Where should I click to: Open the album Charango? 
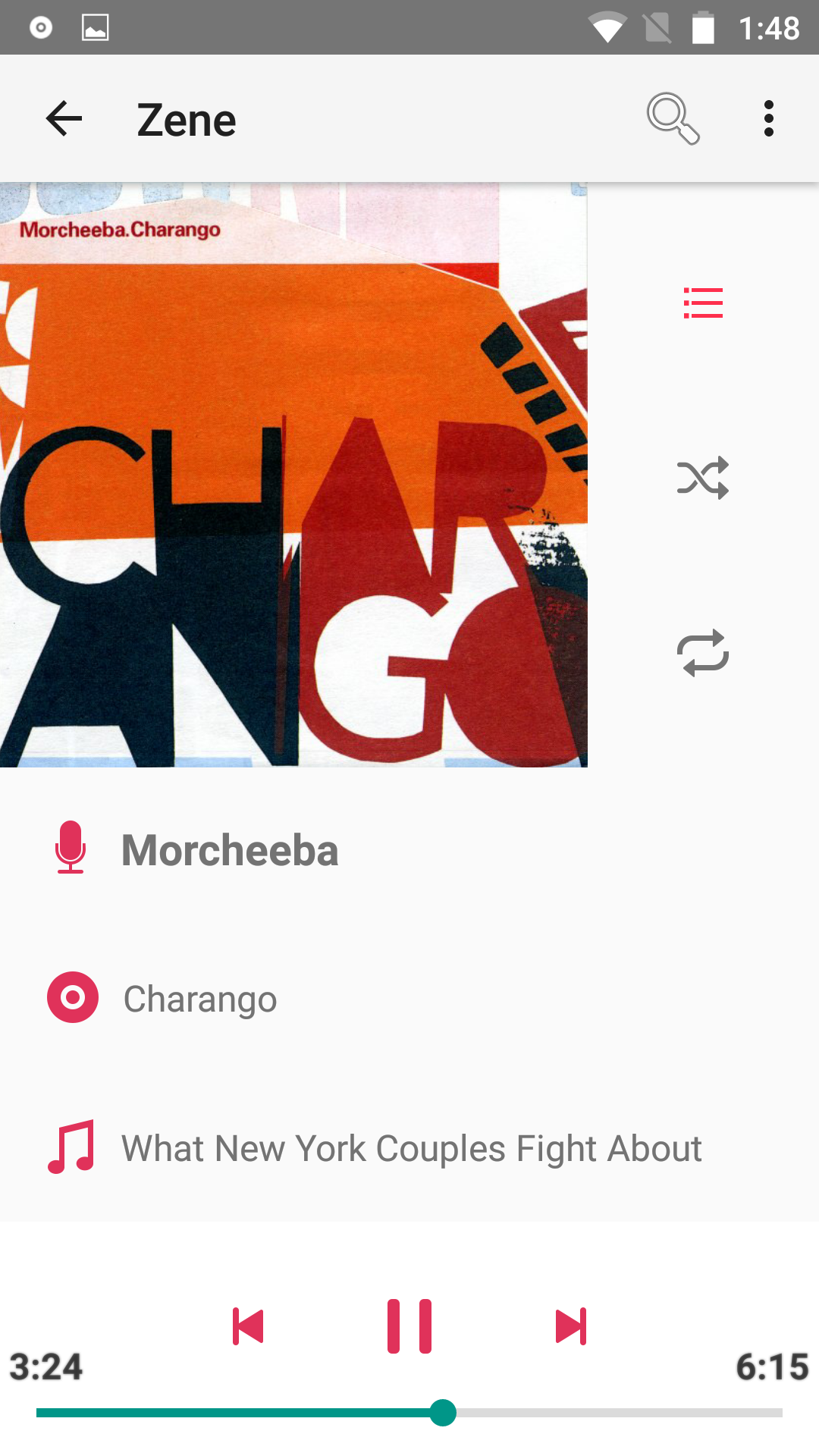tap(200, 999)
